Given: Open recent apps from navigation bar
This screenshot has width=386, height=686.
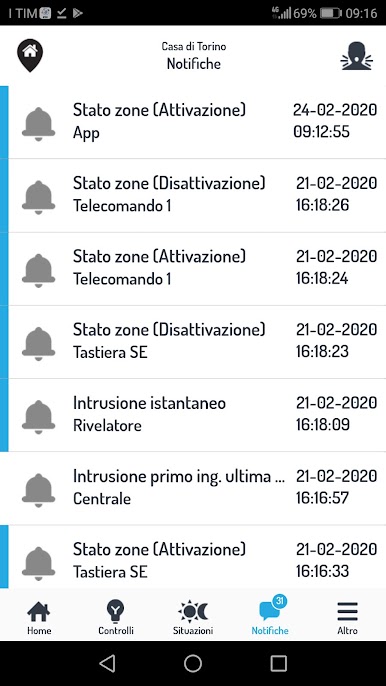Looking at the screenshot, I should click(279, 663).
